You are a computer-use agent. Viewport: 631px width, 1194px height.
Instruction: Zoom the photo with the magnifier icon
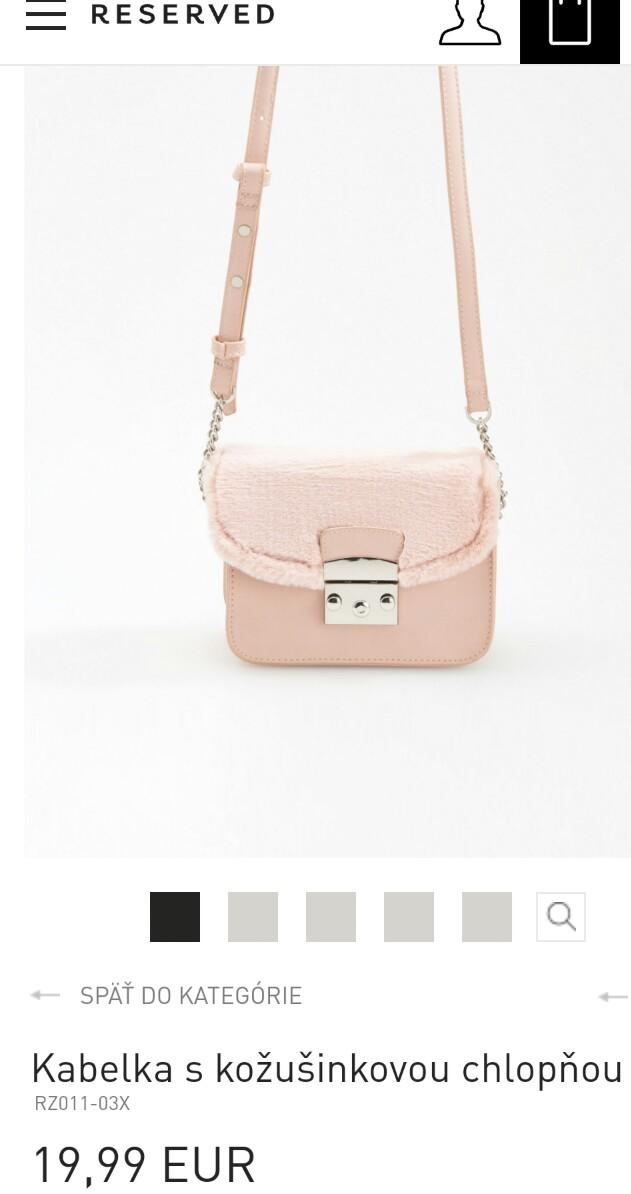561,917
